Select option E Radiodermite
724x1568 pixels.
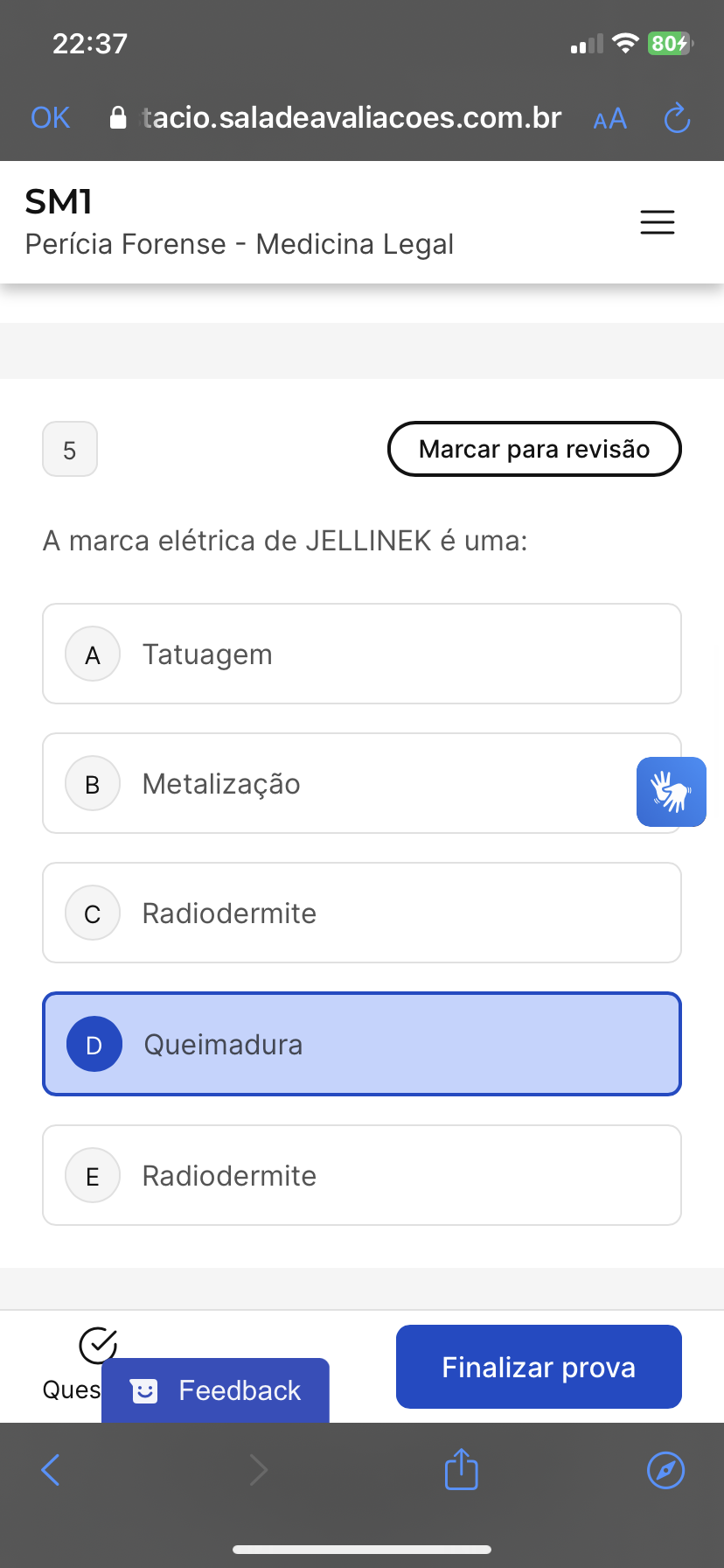(362, 1175)
